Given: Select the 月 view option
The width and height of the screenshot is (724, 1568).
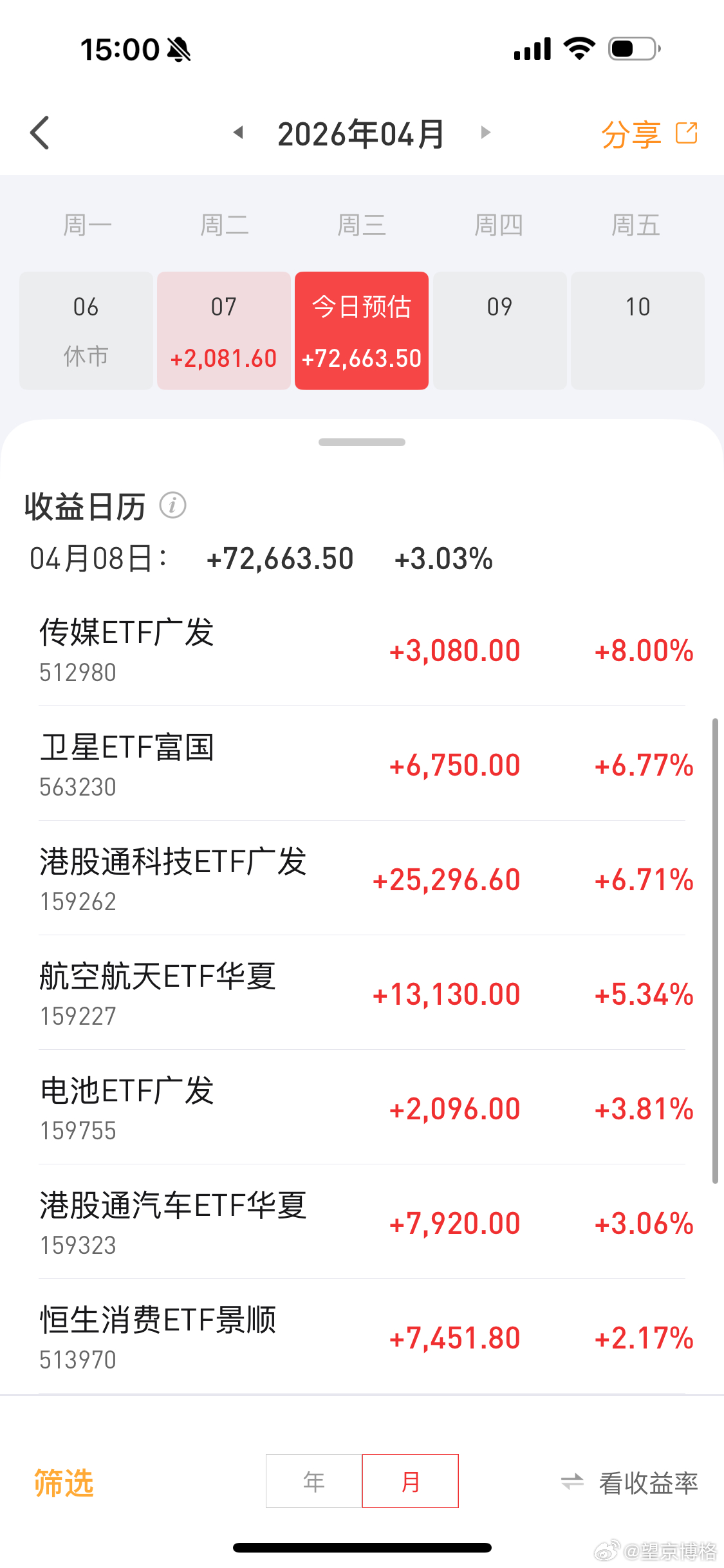Looking at the screenshot, I should pyautogui.click(x=410, y=1481).
